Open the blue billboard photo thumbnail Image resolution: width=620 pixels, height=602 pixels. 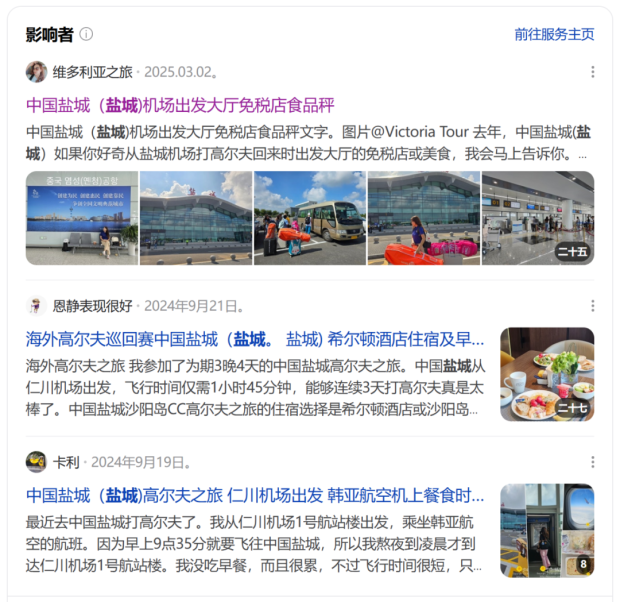point(82,218)
